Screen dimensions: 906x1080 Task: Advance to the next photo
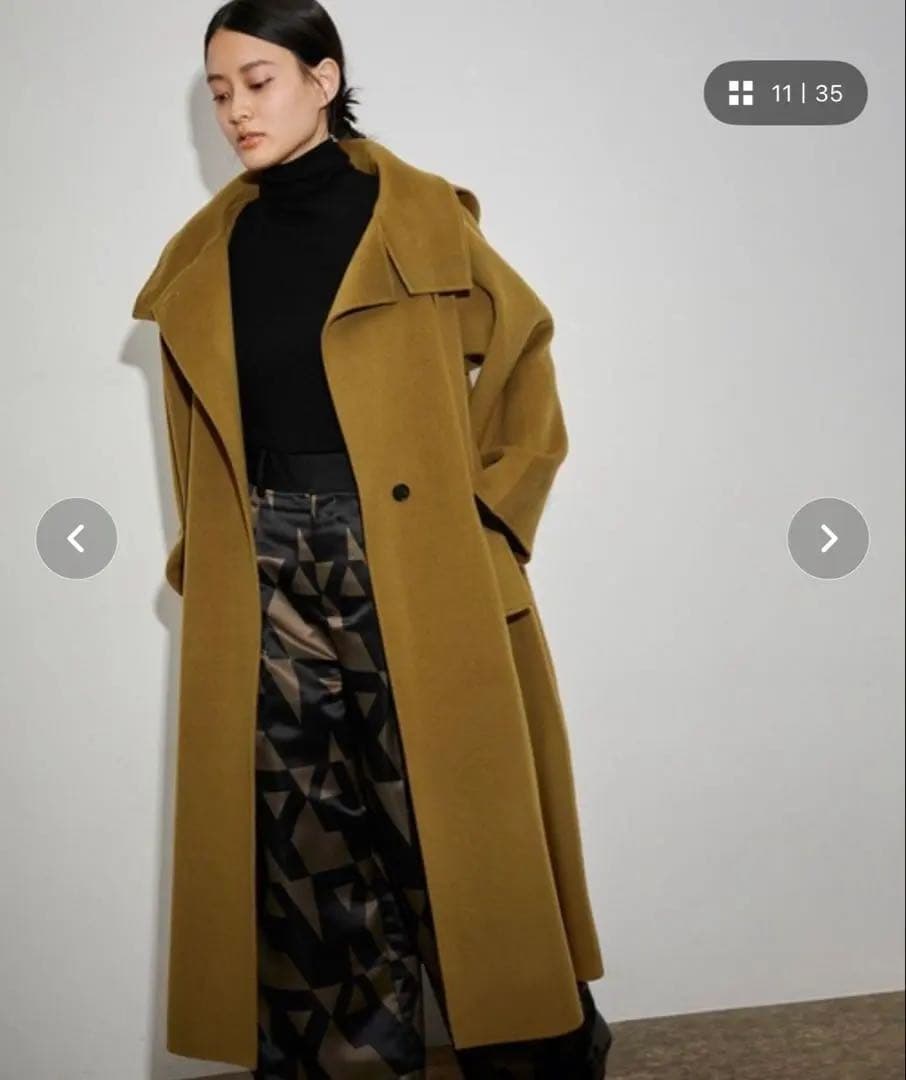coord(828,538)
